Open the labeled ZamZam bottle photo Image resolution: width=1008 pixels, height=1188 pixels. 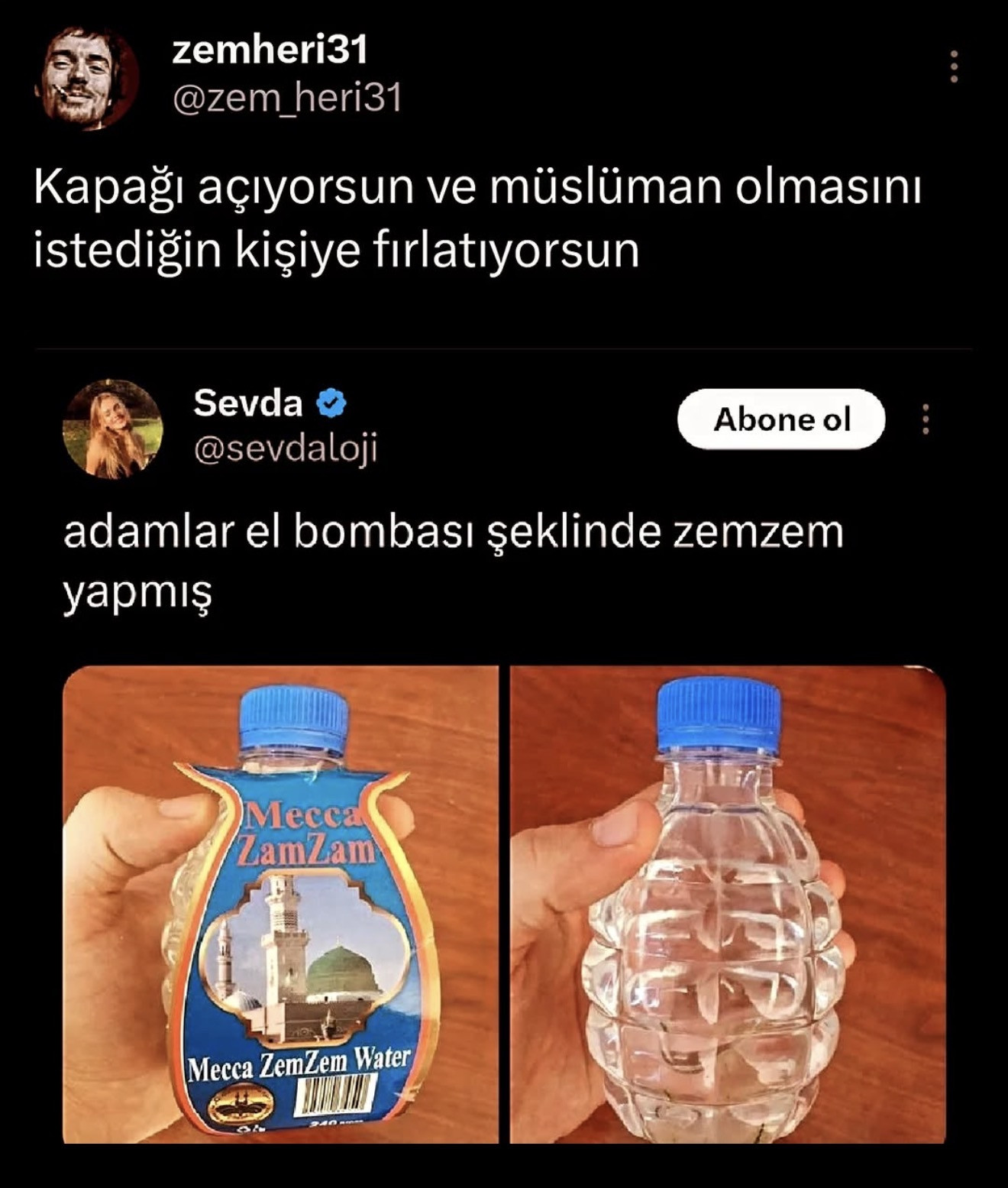coord(280,905)
